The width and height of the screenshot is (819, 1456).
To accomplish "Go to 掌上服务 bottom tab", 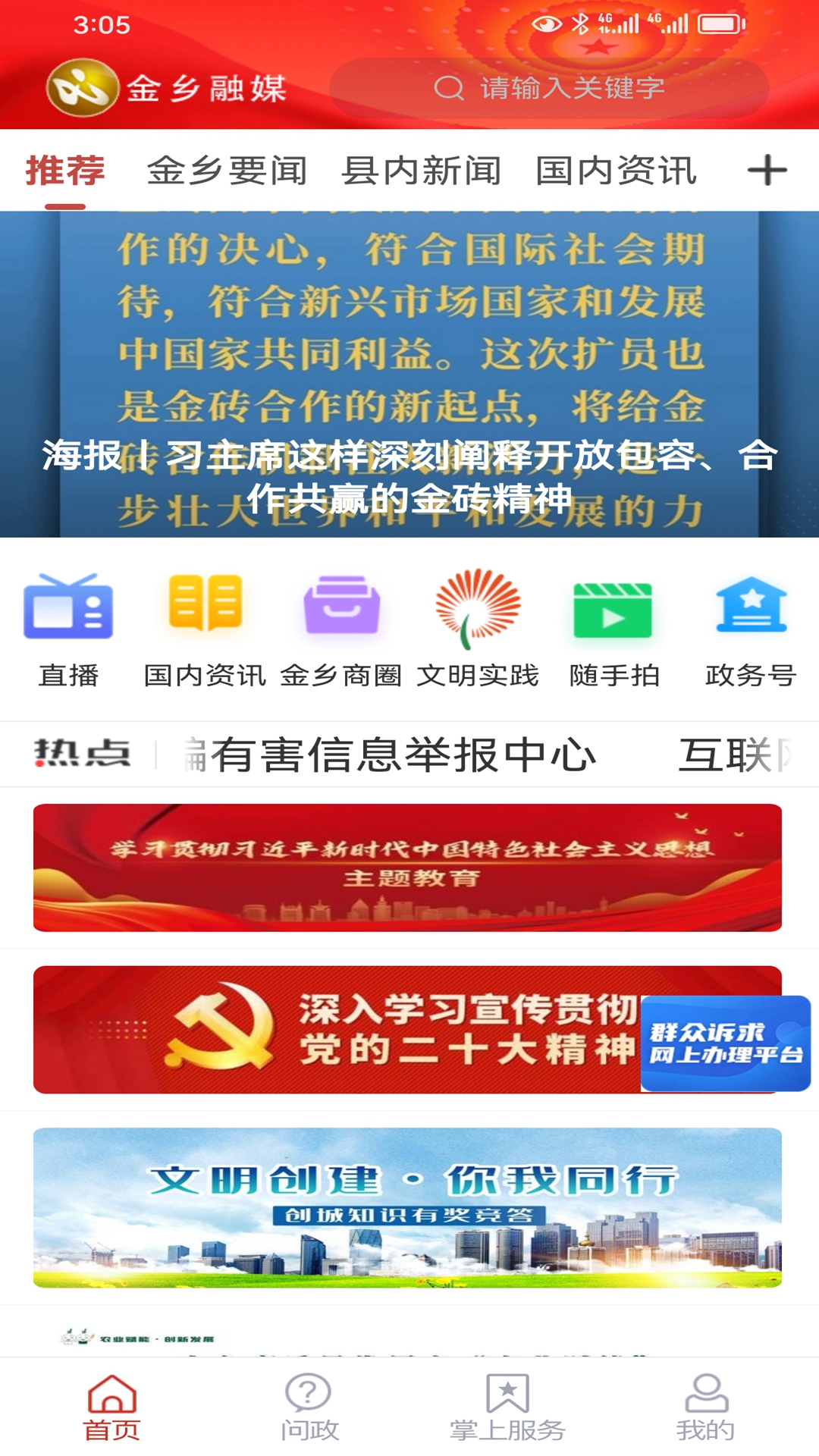I will [x=507, y=1407].
